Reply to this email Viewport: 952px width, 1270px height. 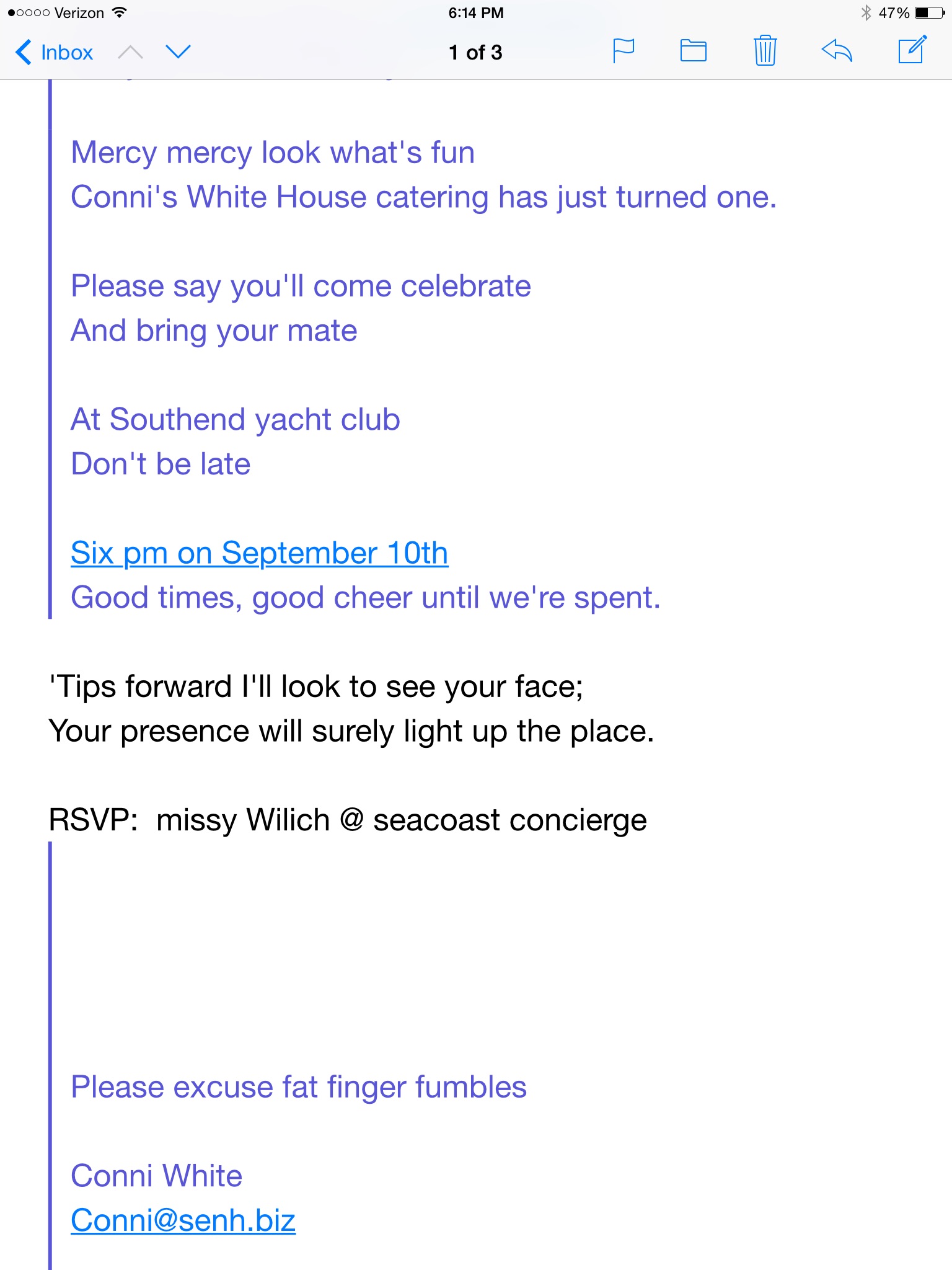pos(837,51)
